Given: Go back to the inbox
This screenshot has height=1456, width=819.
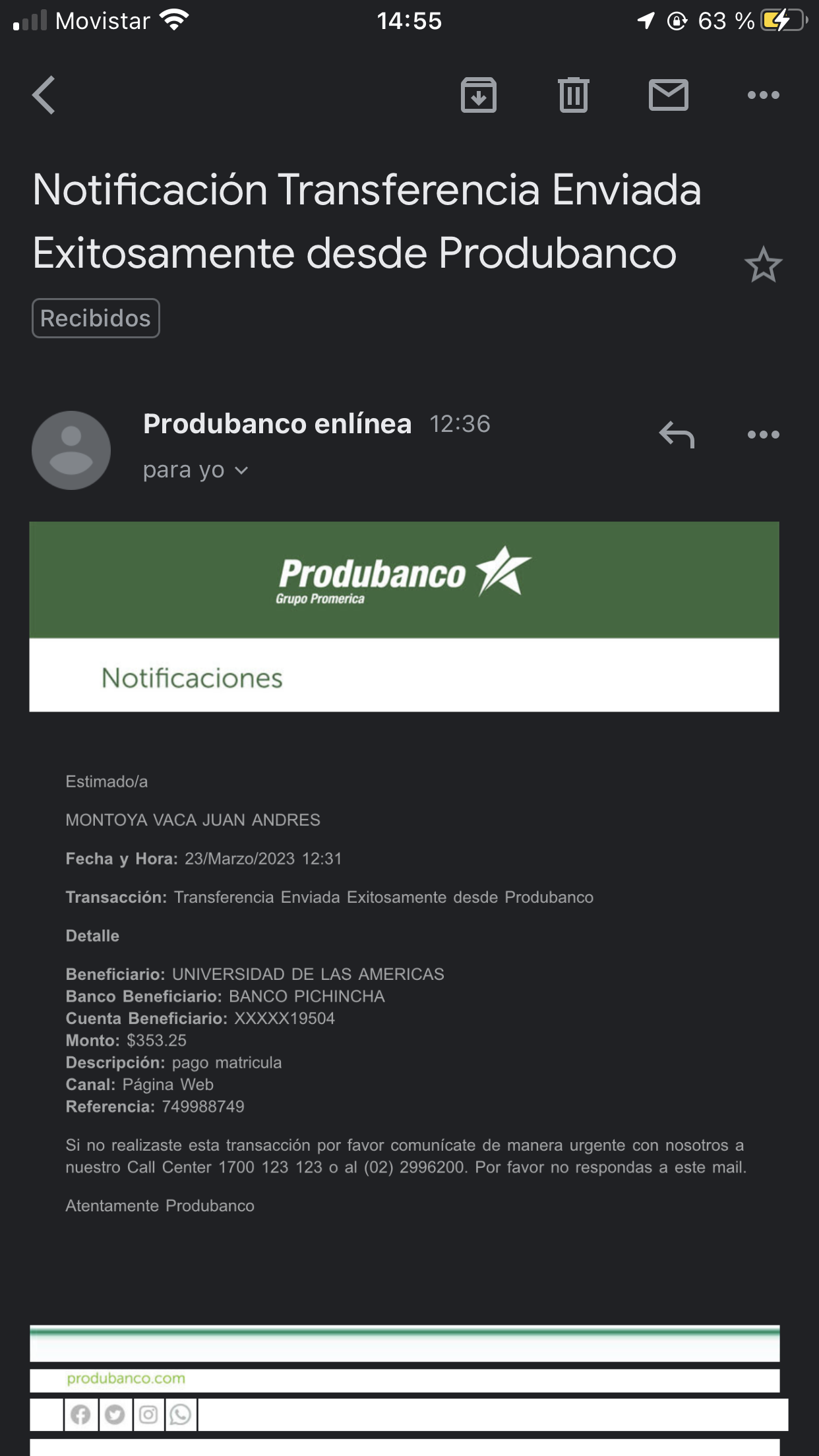Looking at the screenshot, I should [x=44, y=95].
